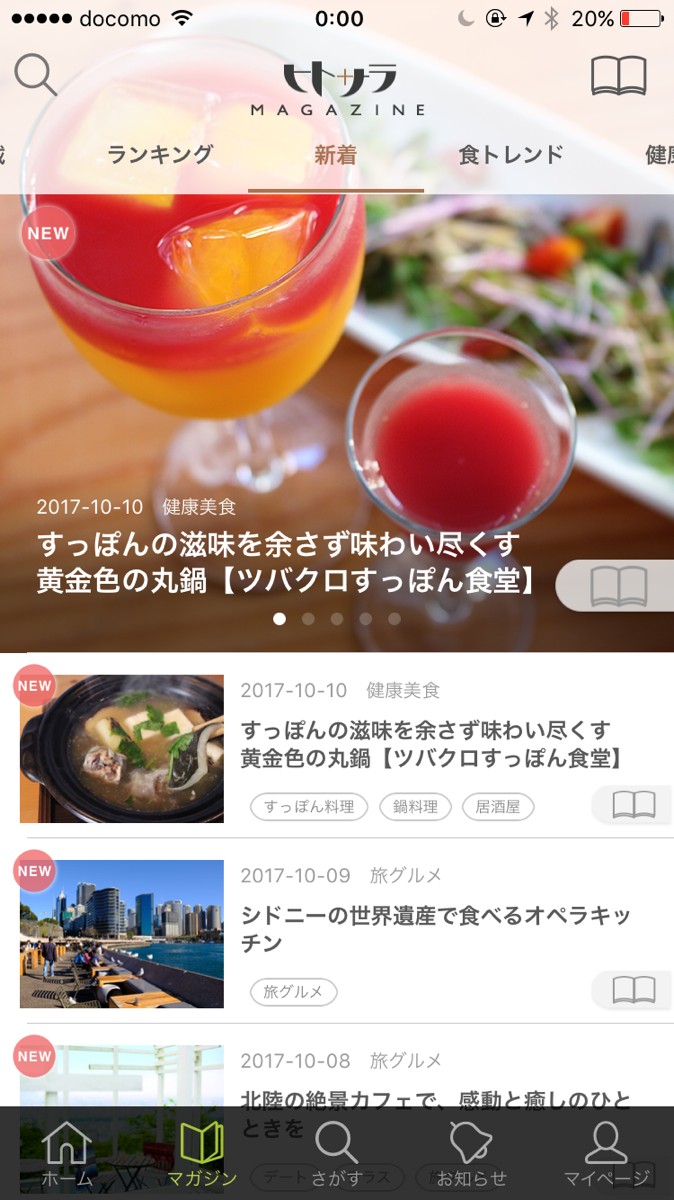Bookmark the すっぽん丸鍋 list article
The width and height of the screenshot is (674, 1200).
coord(633,805)
